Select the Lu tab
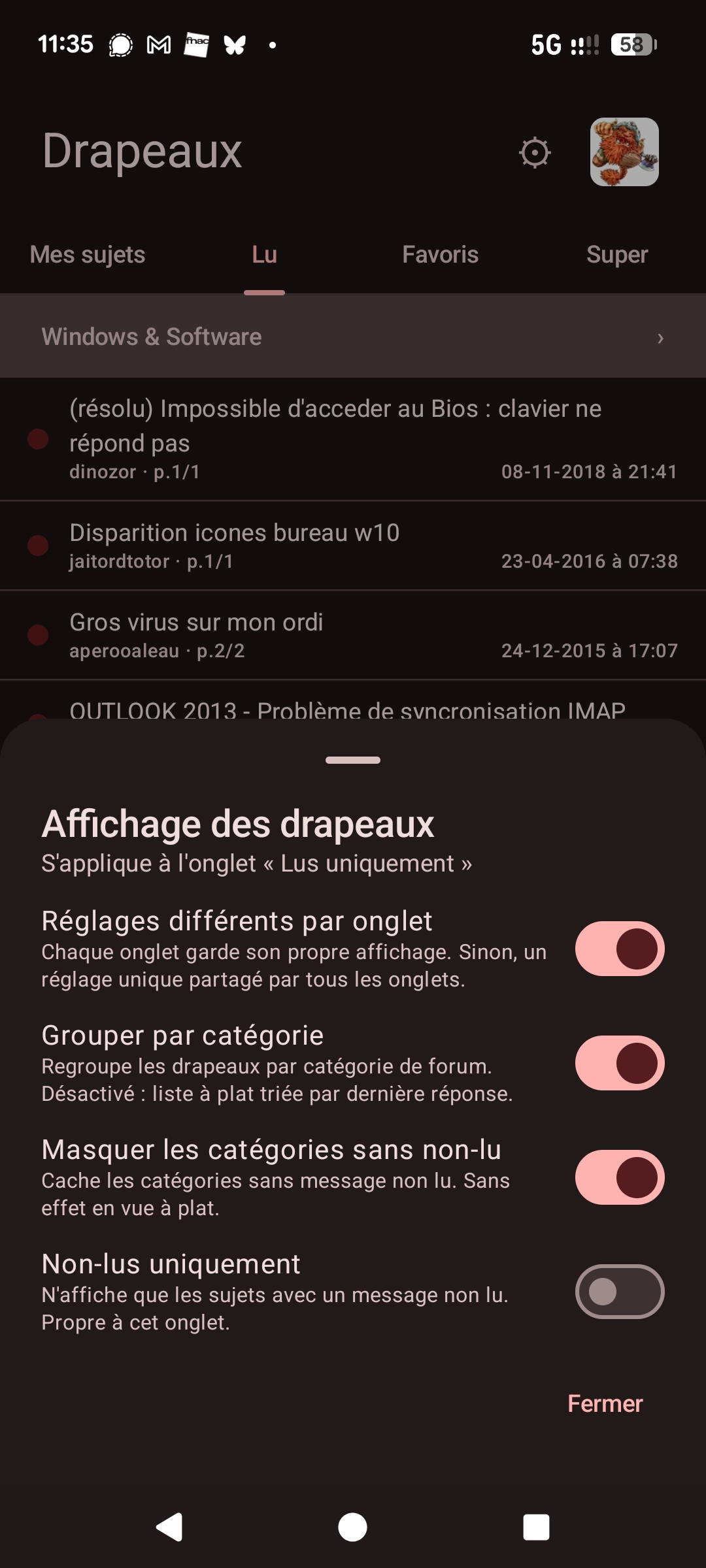Screen dimensions: 706x1568 coord(265,255)
